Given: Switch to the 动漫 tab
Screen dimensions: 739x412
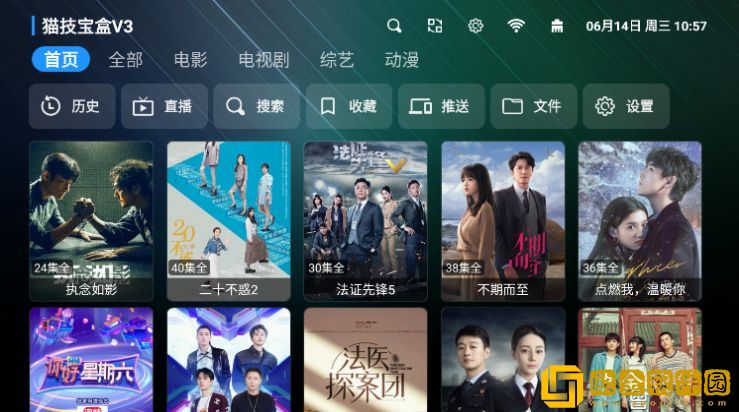Looking at the screenshot, I should click(x=401, y=59).
